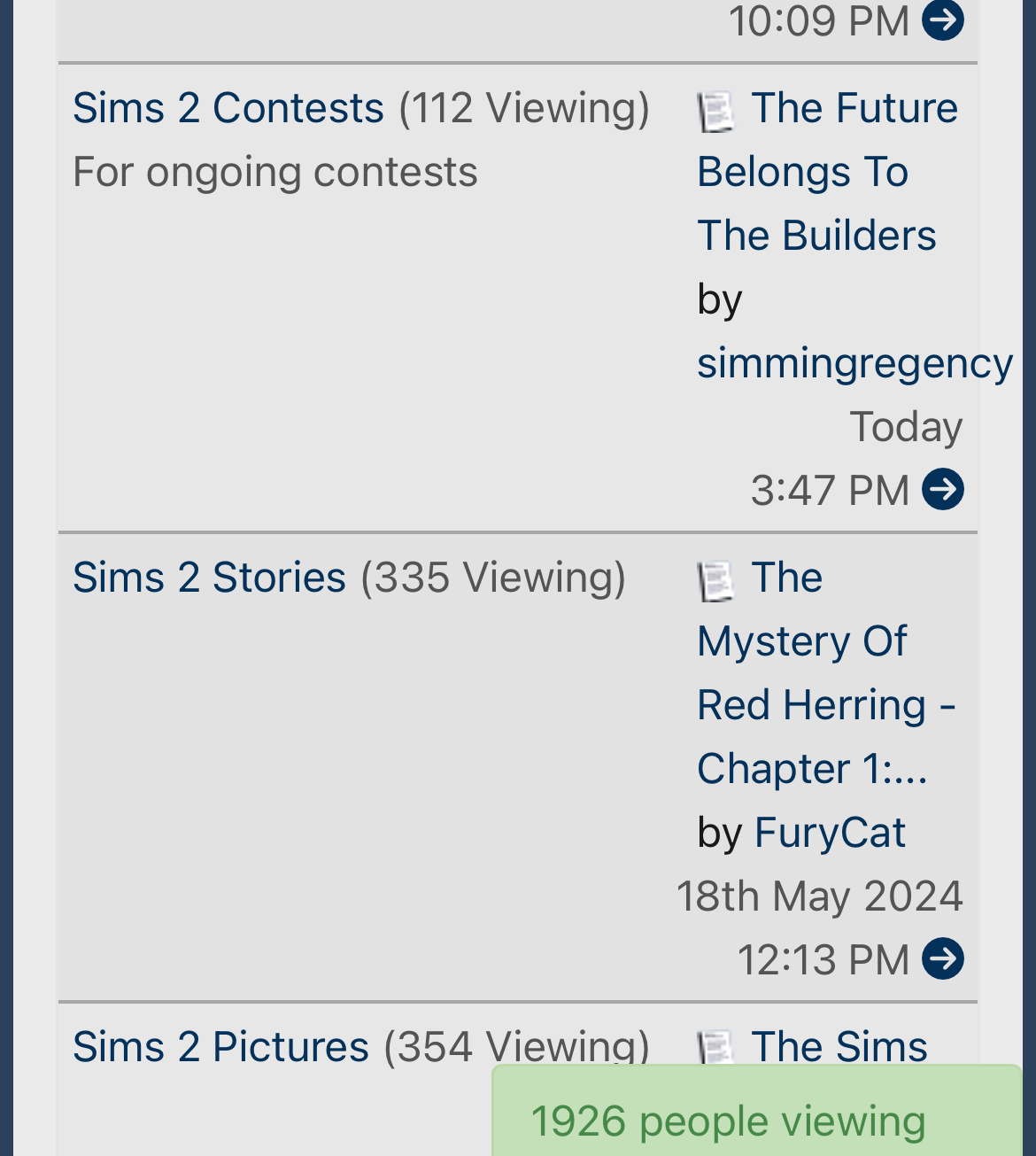
Task: Click the arrow icon next to 10:09 PM
Action: tap(942, 19)
